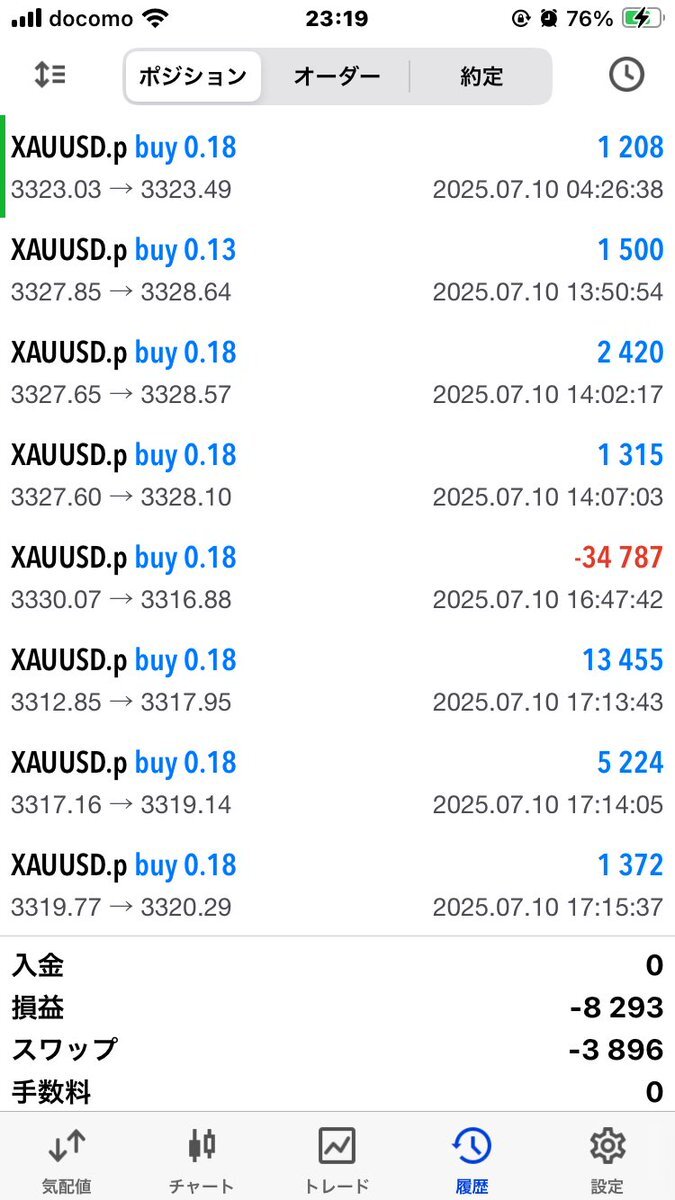Select the 履歴 history tab

(x=472, y=1158)
